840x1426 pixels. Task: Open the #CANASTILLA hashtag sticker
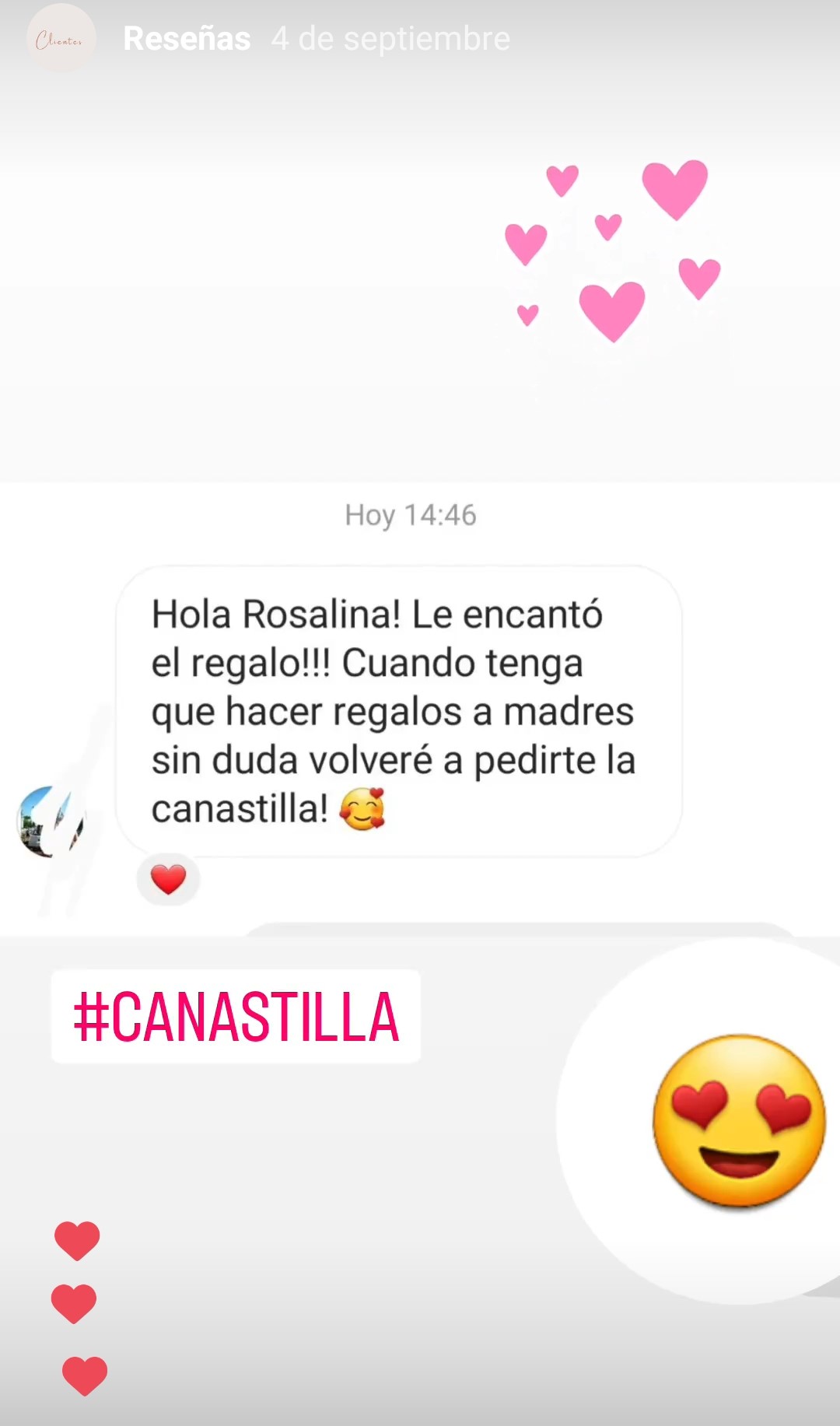pos(236,1016)
